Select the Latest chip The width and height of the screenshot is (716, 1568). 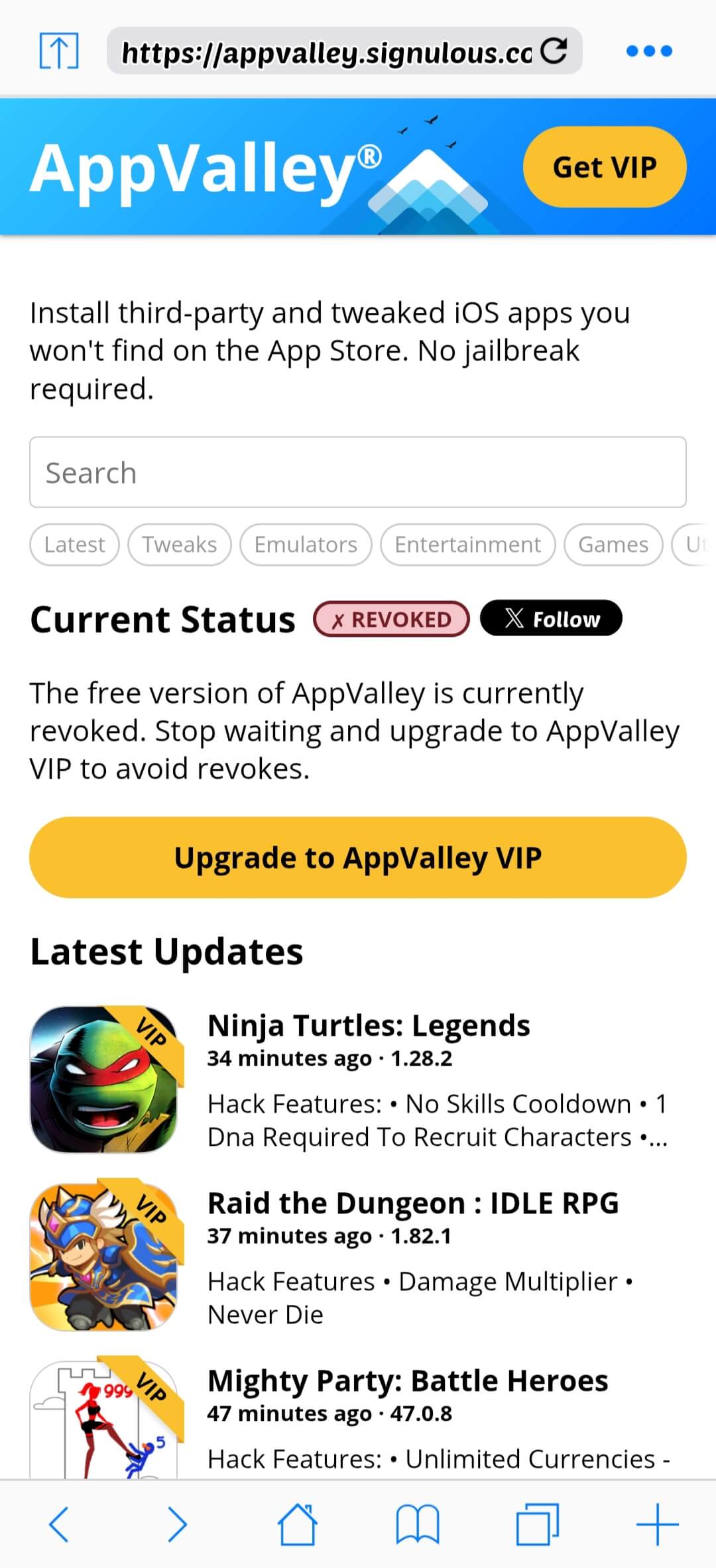(74, 545)
